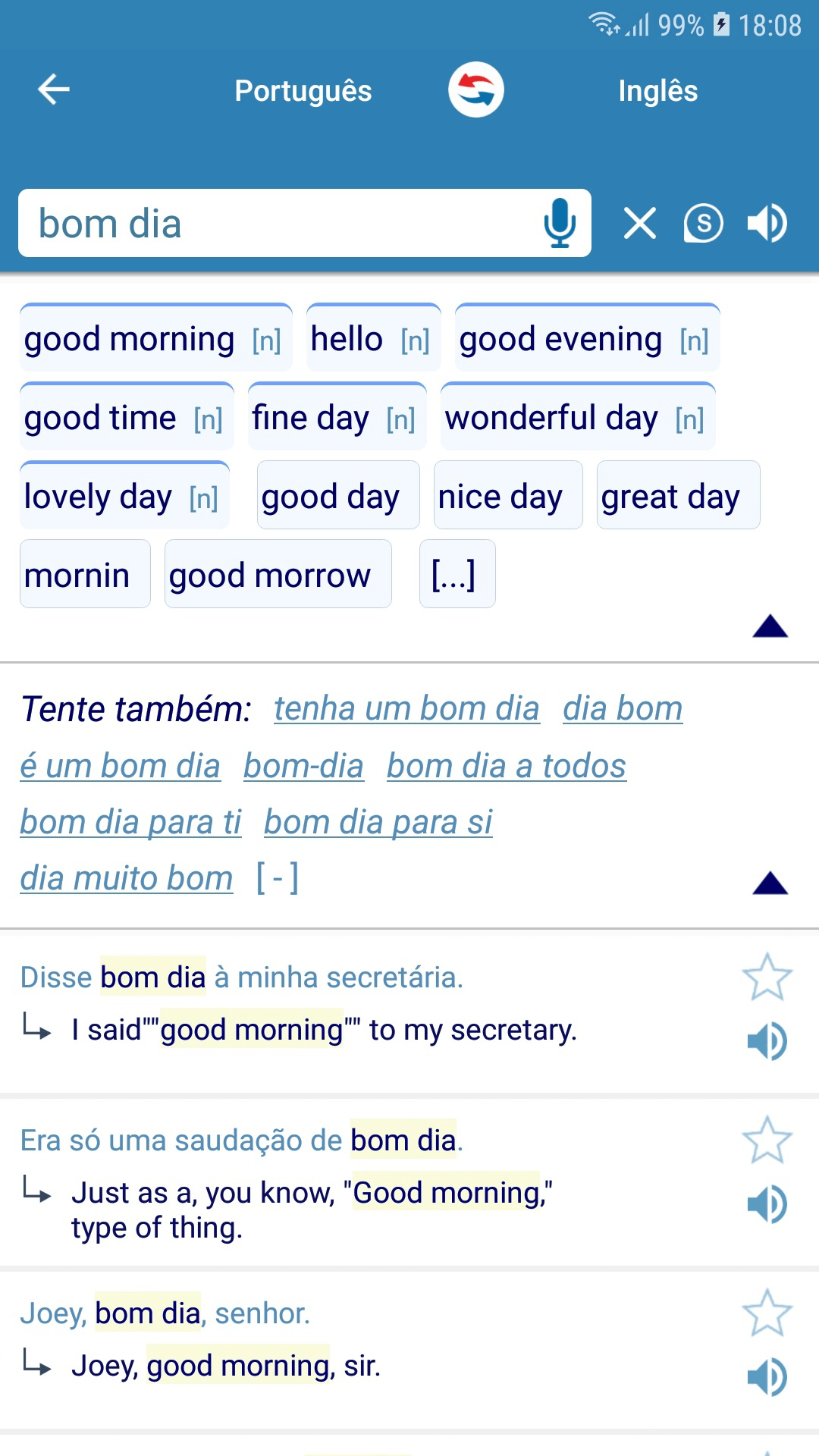819x1456 pixels.
Task: Open the 'bom dia a todos' suggestion
Action: pyautogui.click(x=506, y=765)
